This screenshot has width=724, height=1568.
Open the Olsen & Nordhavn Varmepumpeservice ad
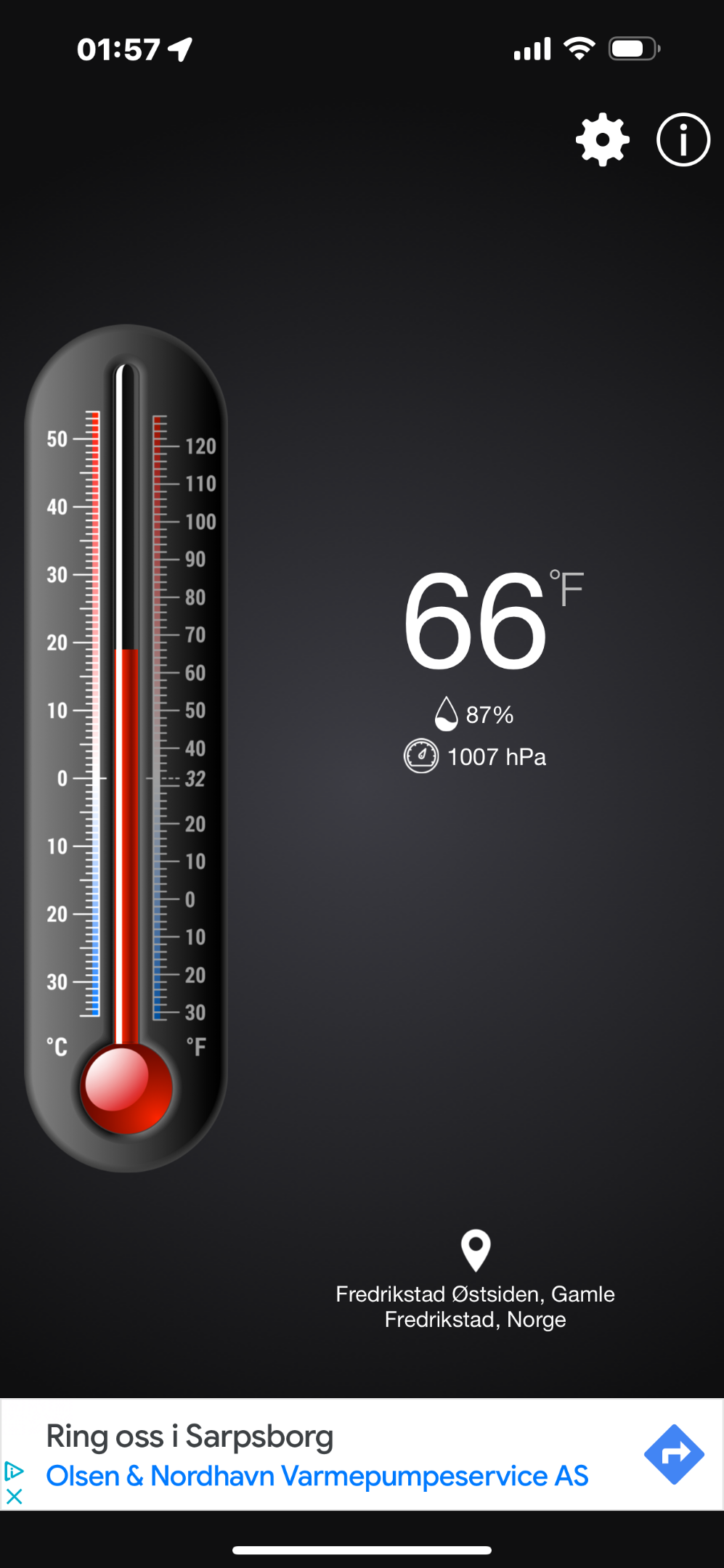pyautogui.click(x=317, y=1476)
